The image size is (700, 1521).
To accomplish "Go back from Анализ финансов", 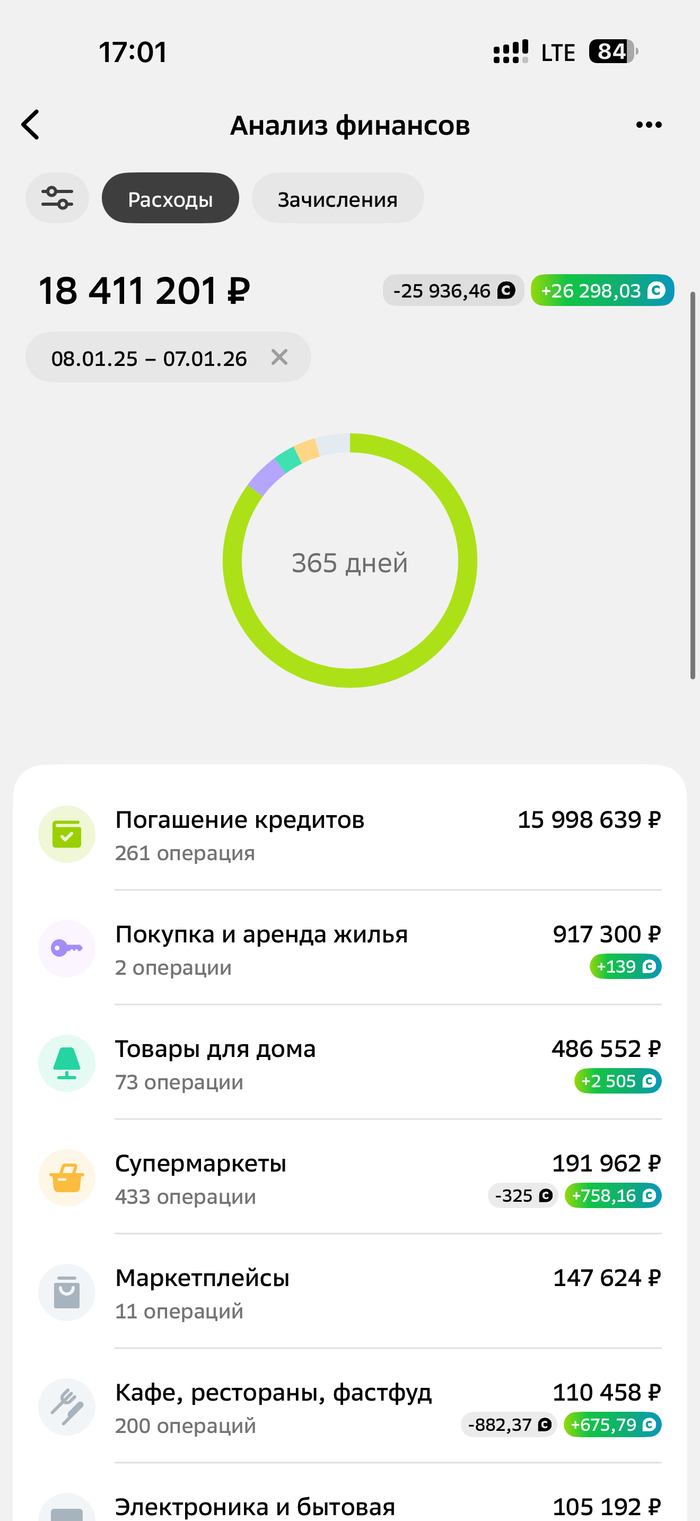I will (31, 125).
